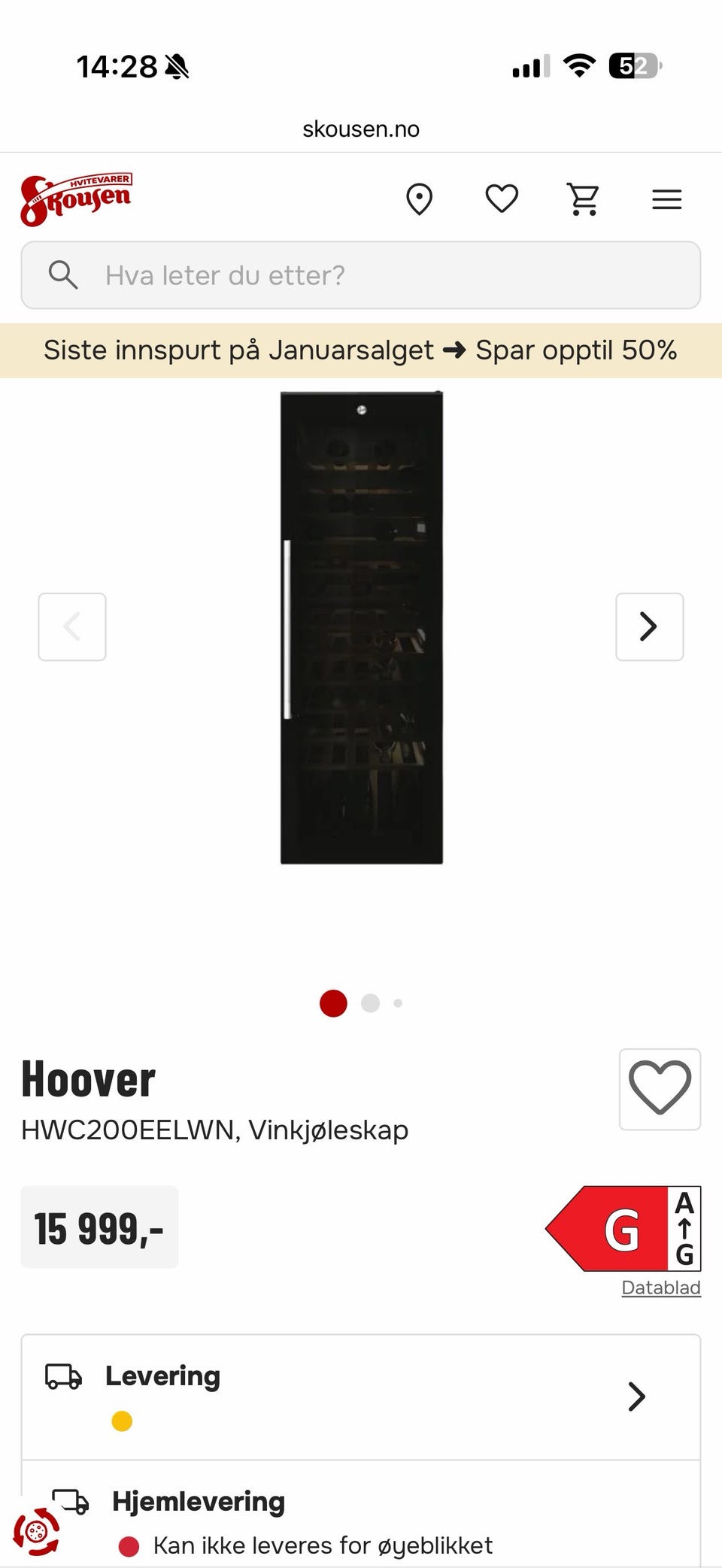The image size is (722, 1568).
Task: Open the Datablad link
Action: pyautogui.click(x=660, y=1287)
